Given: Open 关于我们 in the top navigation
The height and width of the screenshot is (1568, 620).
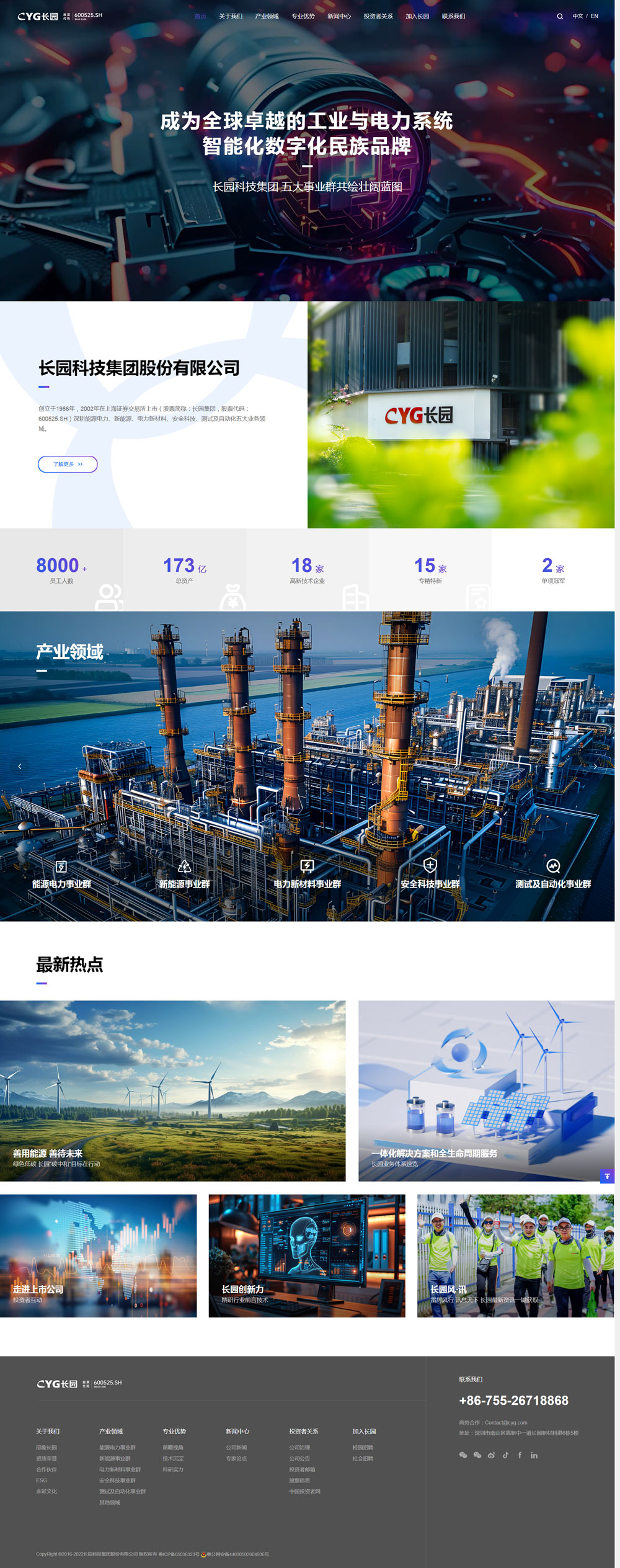Looking at the screenshot, I should coord(231,16).
